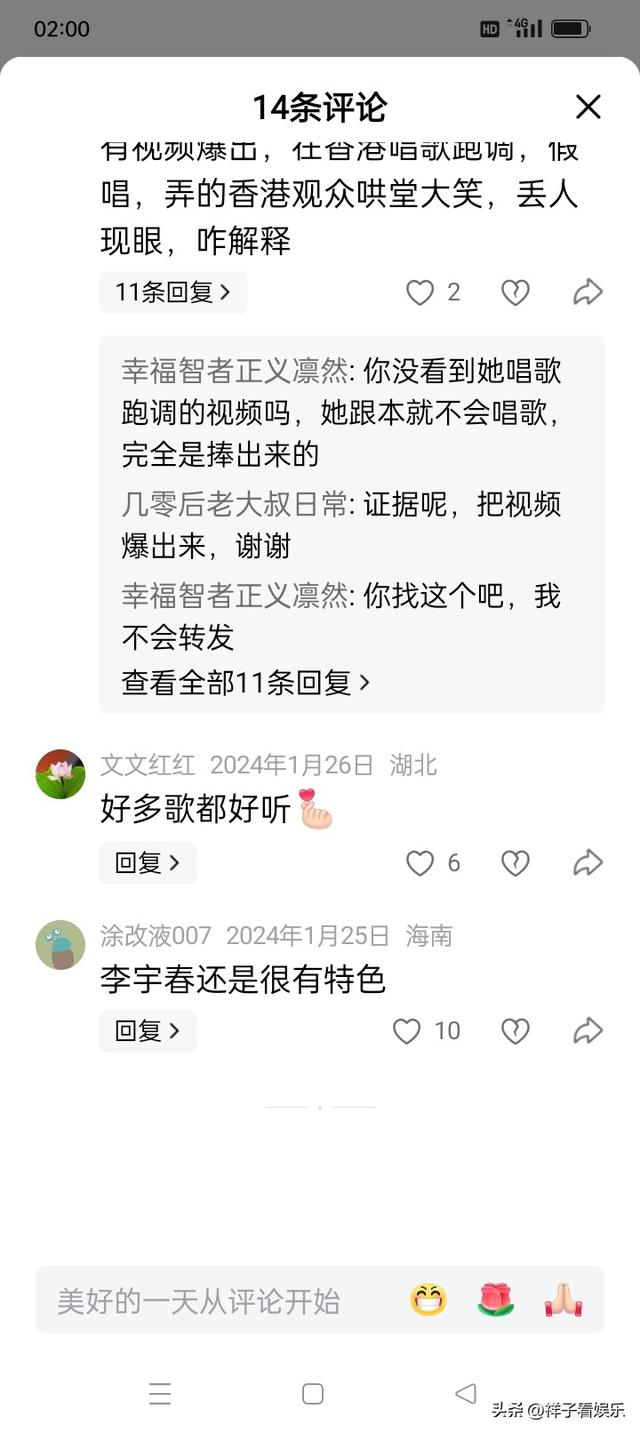Close the 14条评论 comments panel
This screenshot has width=640, height=1433.
[588, 107]
